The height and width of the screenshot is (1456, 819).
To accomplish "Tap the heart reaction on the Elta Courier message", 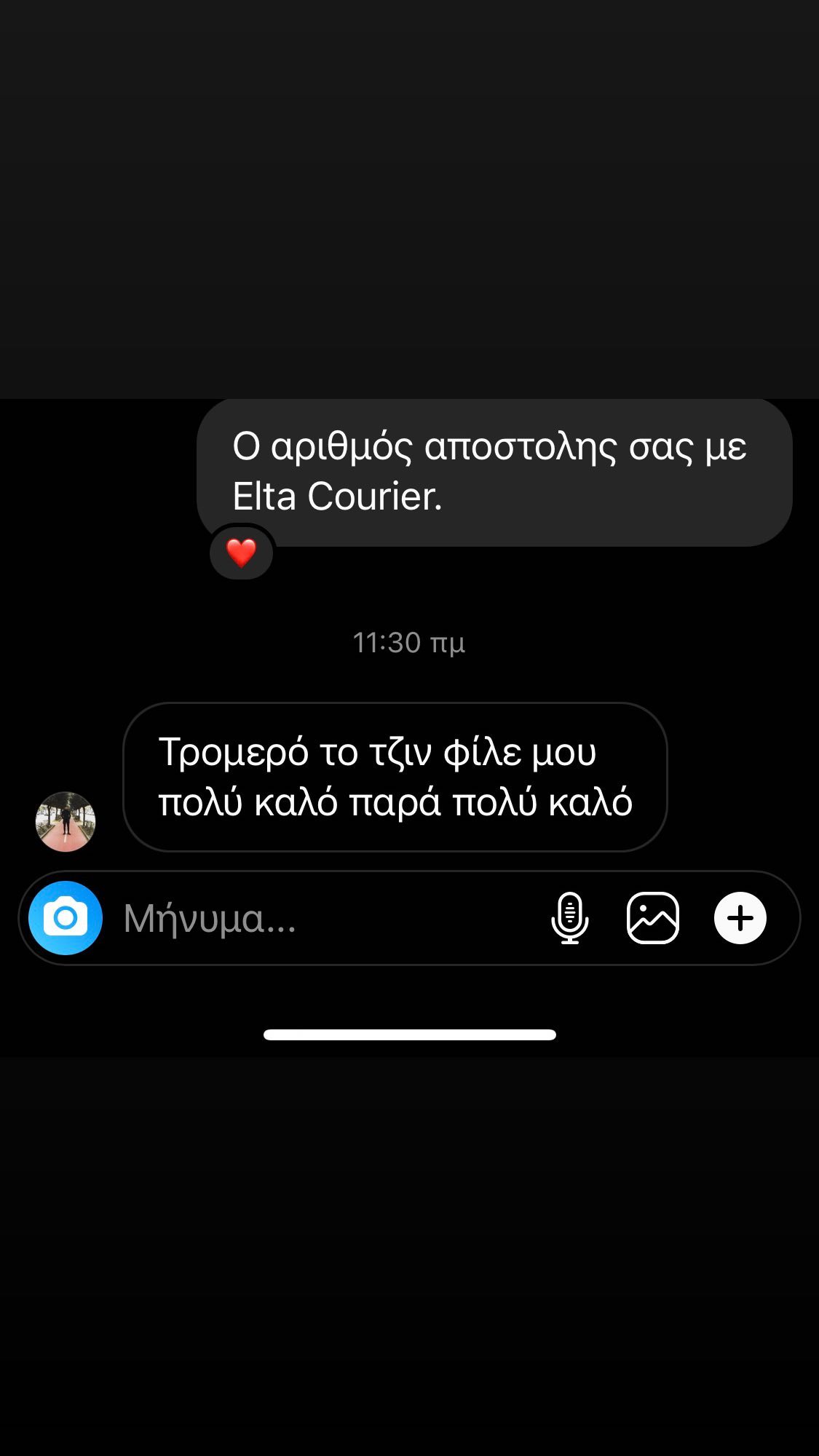I will pos(241,553).
